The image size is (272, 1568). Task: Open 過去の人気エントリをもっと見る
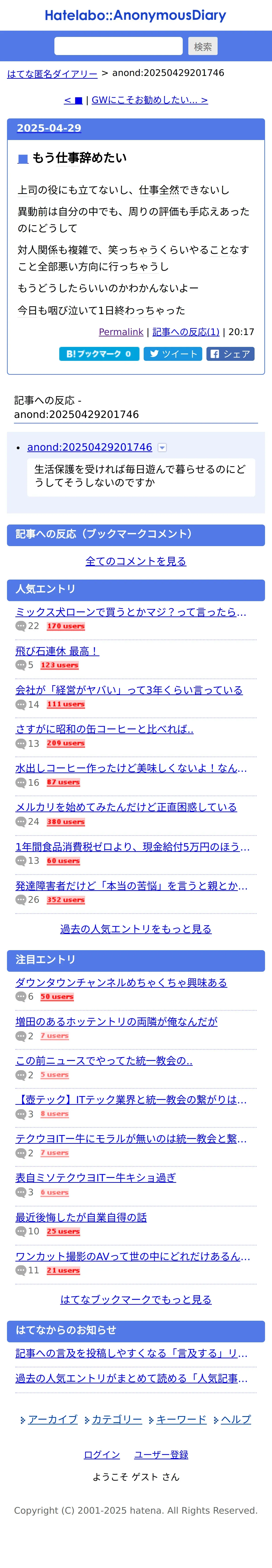136,929
